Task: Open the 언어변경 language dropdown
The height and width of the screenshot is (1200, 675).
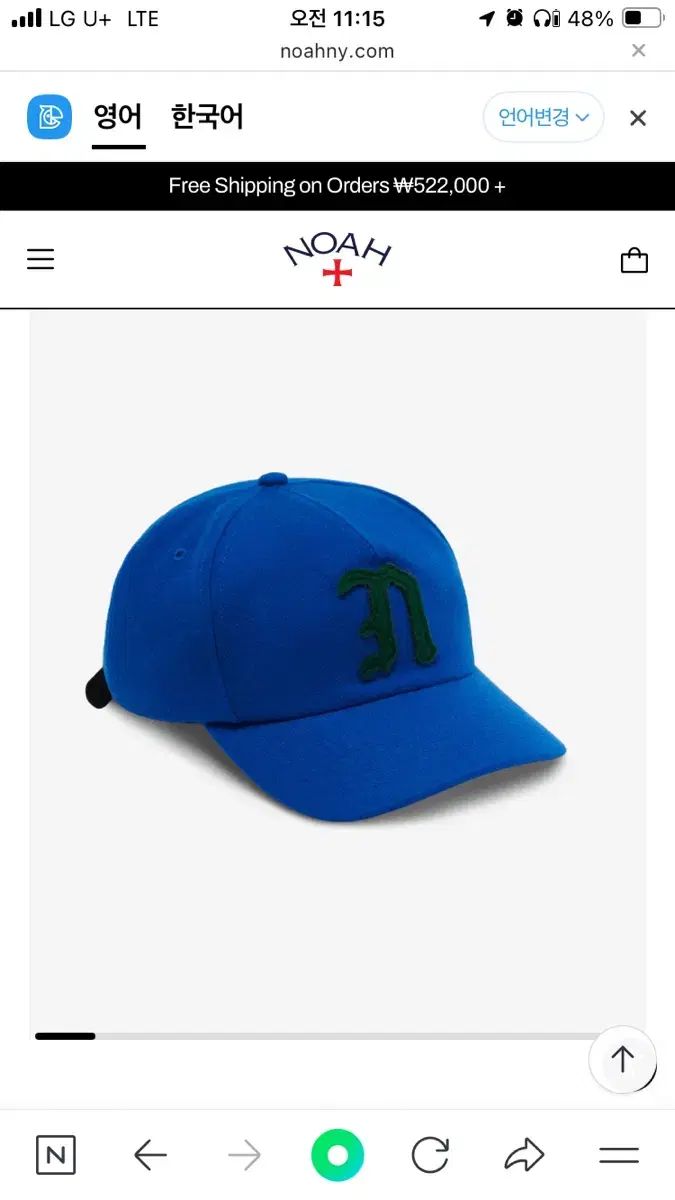Action: 543,117
